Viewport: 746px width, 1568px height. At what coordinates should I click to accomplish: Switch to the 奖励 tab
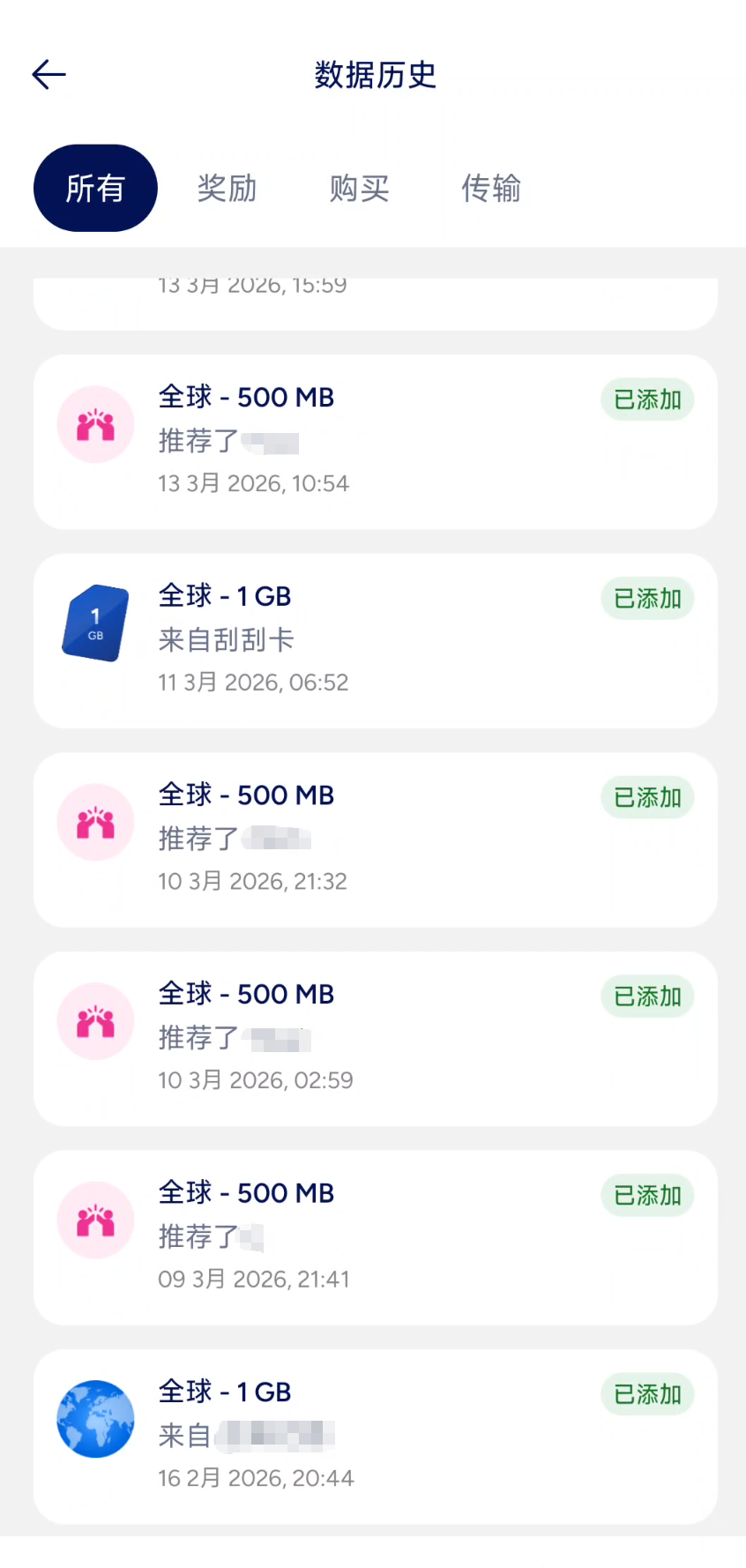point(227,188)
